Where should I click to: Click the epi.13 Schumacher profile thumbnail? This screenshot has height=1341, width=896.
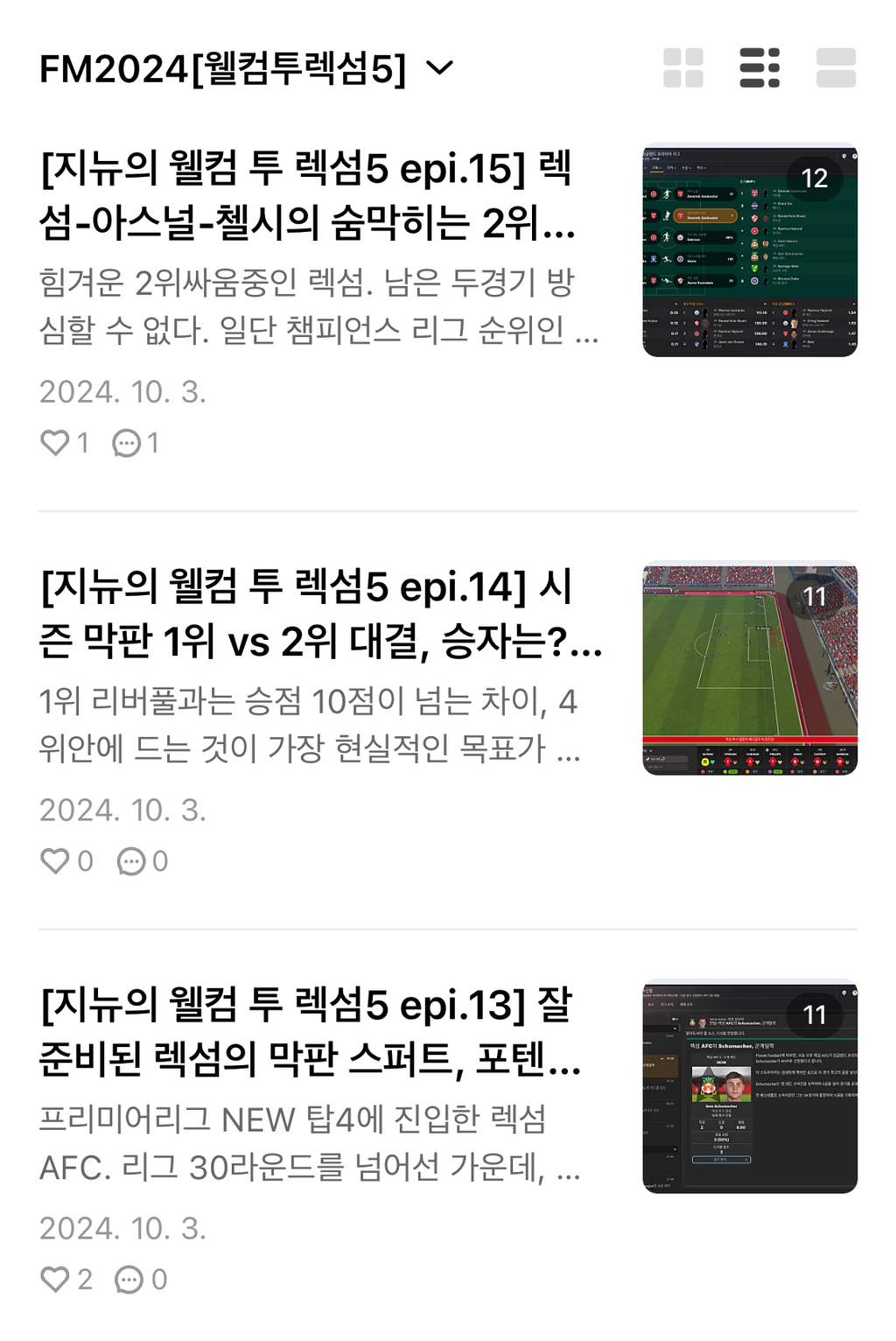[x=751, y=1087]
